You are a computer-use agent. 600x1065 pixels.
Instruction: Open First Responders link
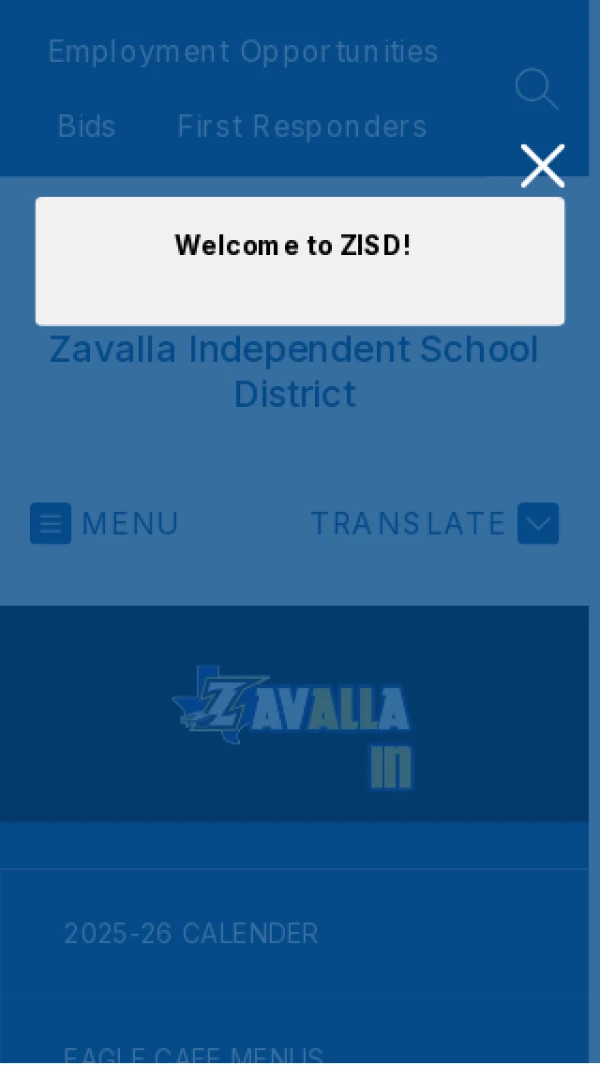pos(302,127)
